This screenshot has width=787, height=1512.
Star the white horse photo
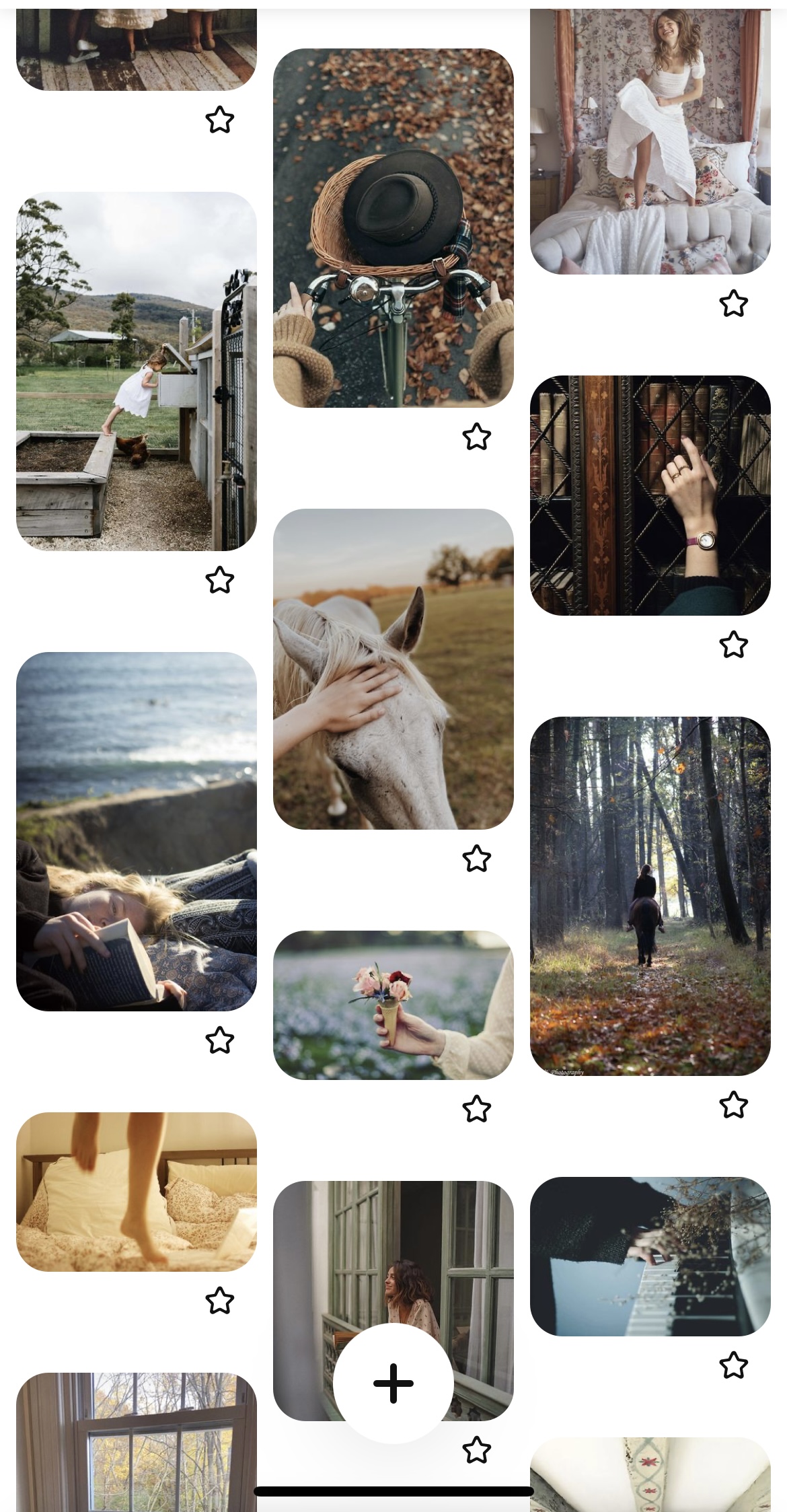(x=477, y=859)
